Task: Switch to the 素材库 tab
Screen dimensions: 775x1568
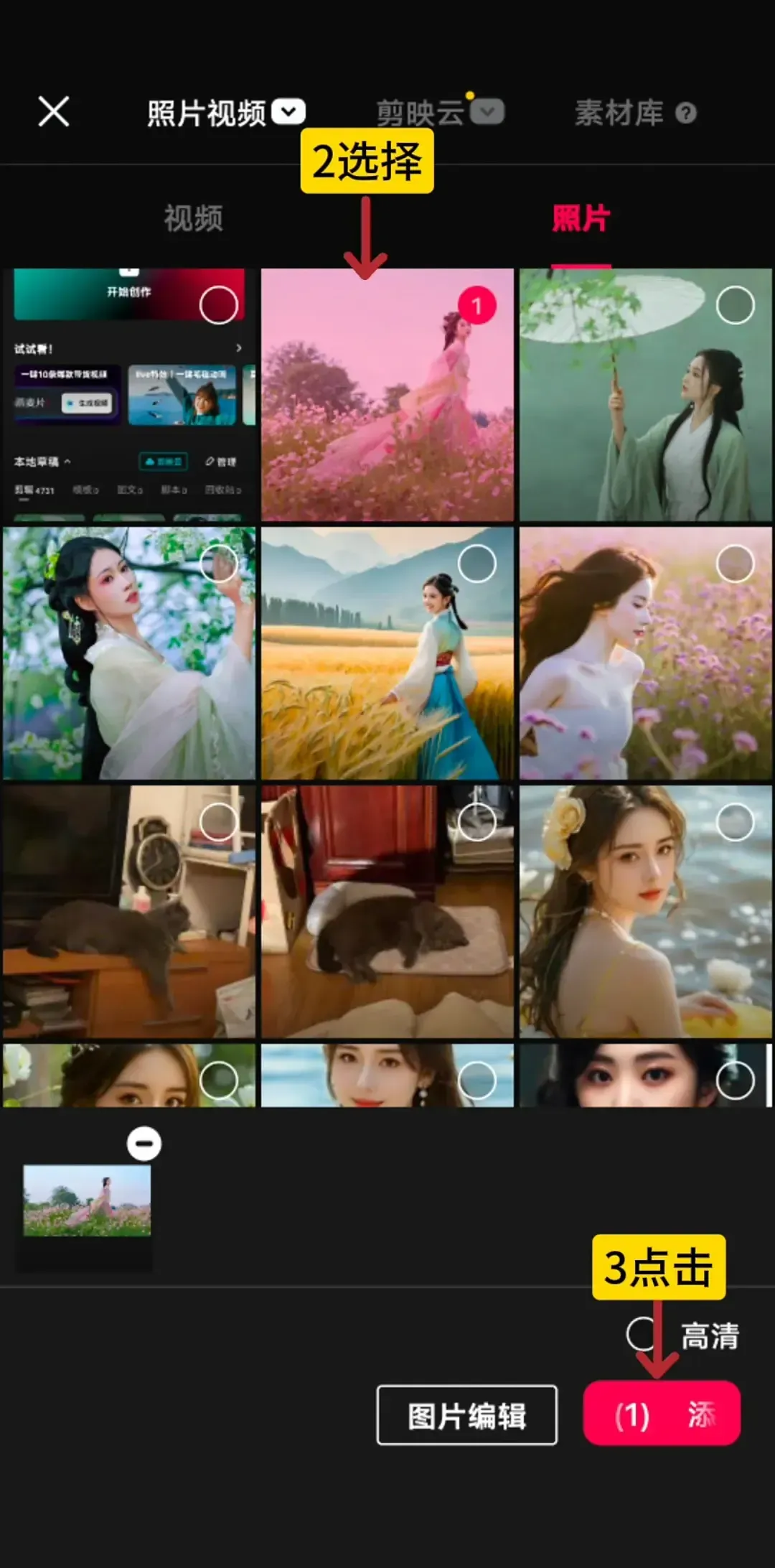Action: click(619, 113)
